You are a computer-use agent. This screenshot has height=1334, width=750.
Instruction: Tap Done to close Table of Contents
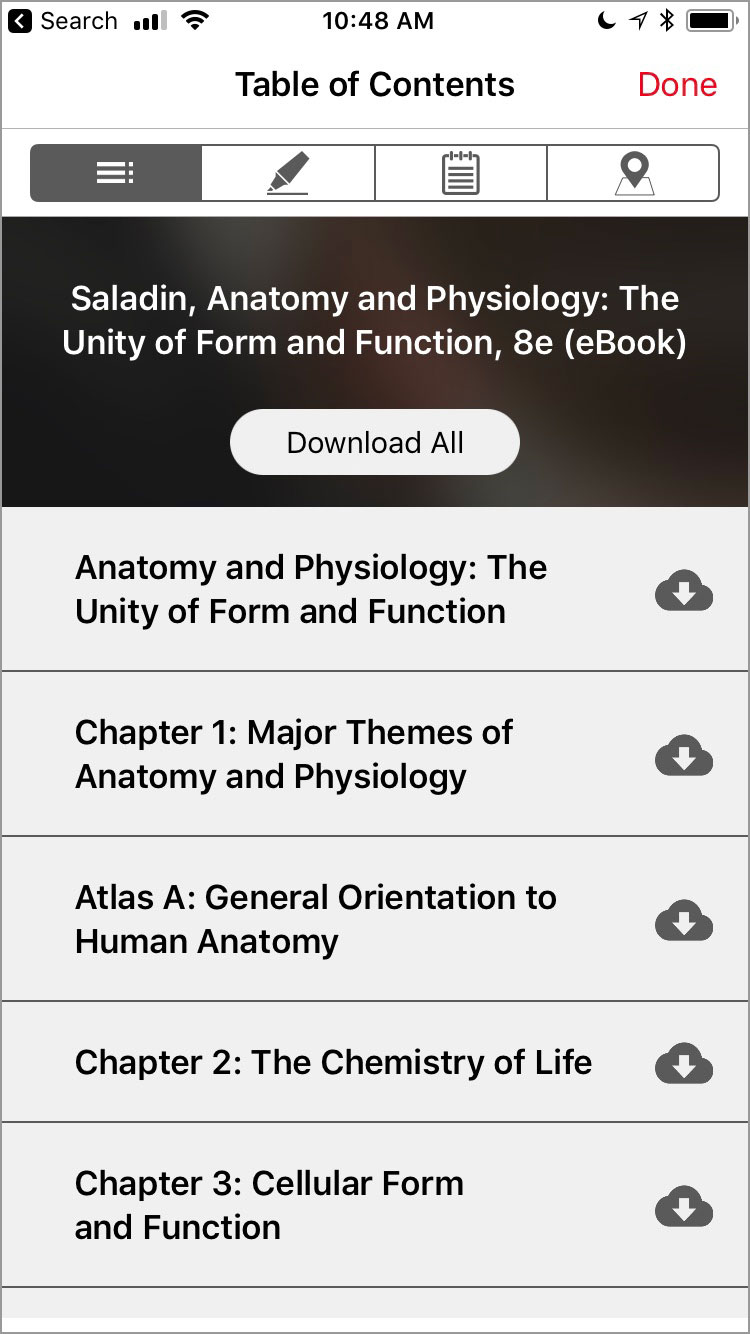677,85
